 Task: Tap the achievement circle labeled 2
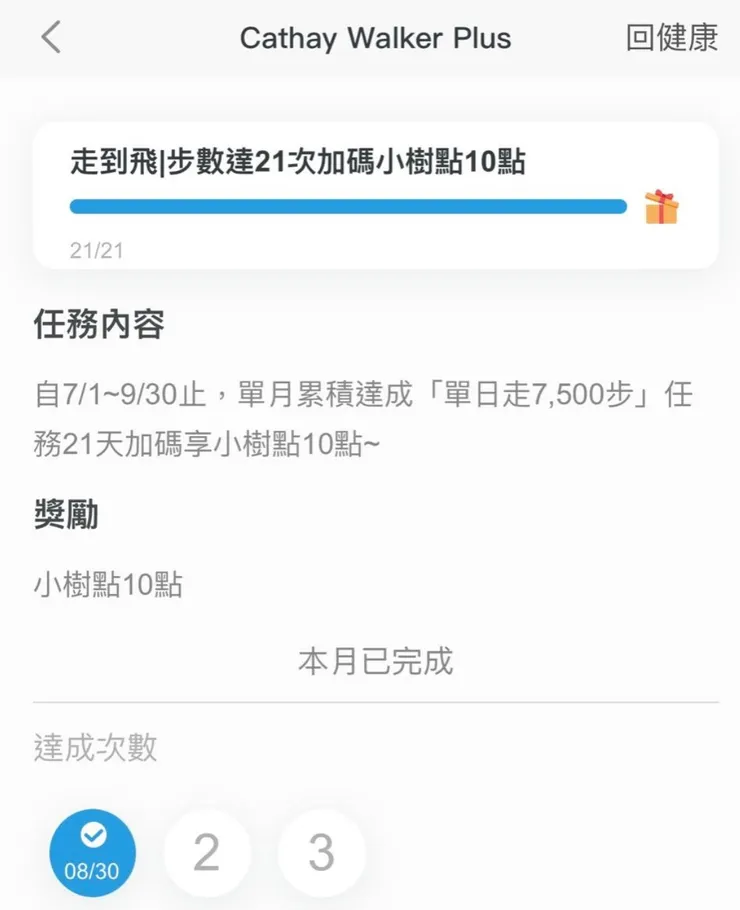tap(207, 852)
